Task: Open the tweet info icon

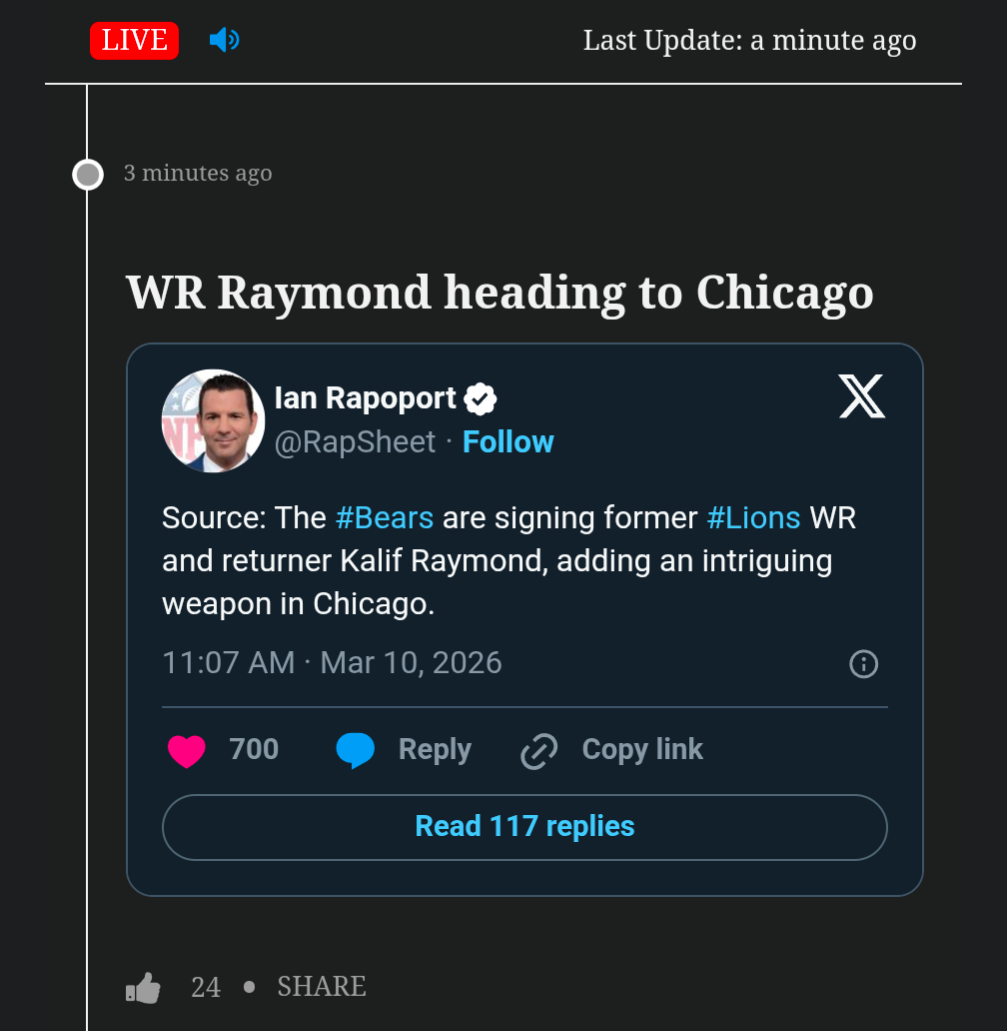Action: 863,664
